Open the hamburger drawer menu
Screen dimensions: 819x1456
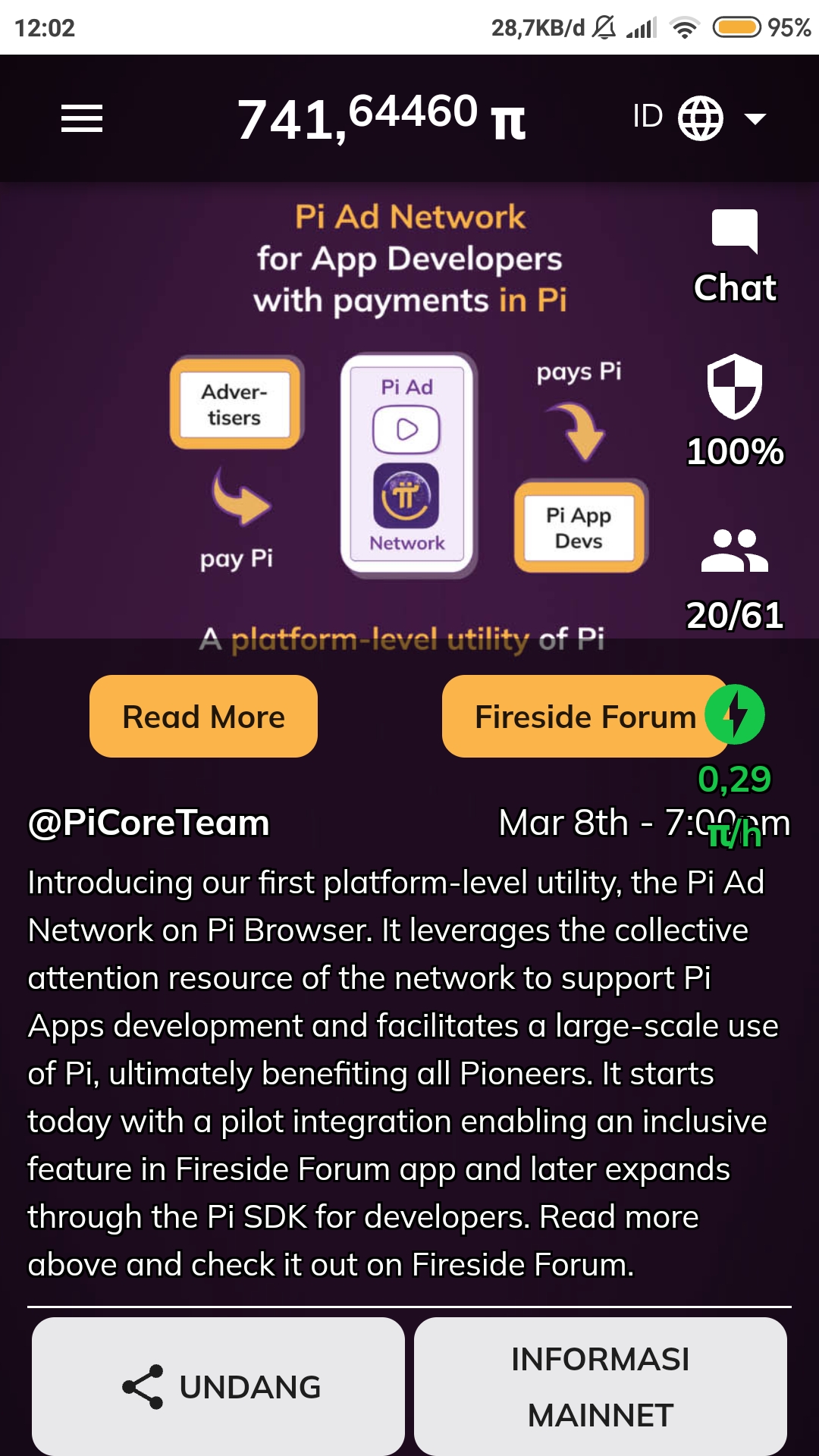point(82,118)
